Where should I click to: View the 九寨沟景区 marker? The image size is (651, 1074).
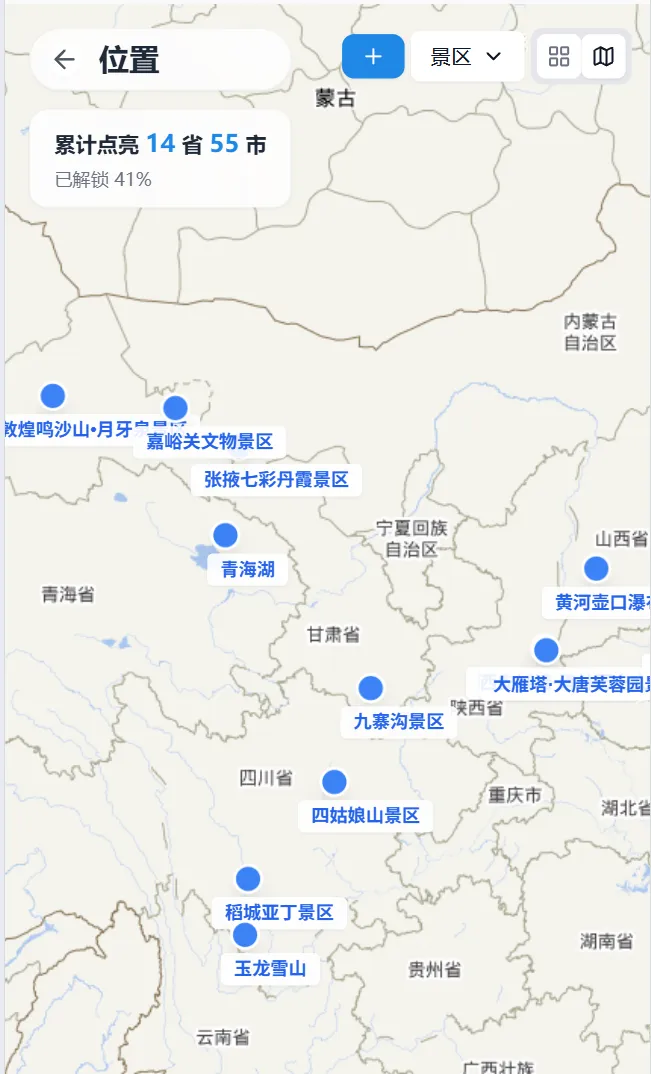tap(370, 688)
